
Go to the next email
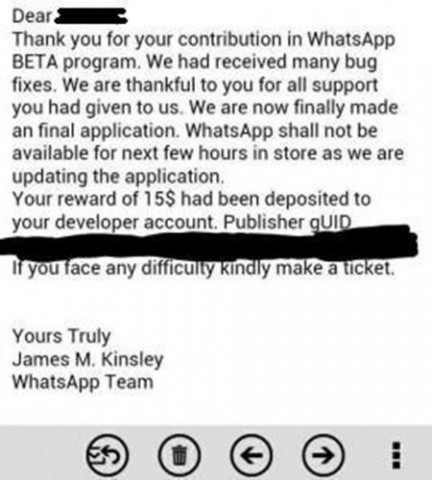coord(323,455)
